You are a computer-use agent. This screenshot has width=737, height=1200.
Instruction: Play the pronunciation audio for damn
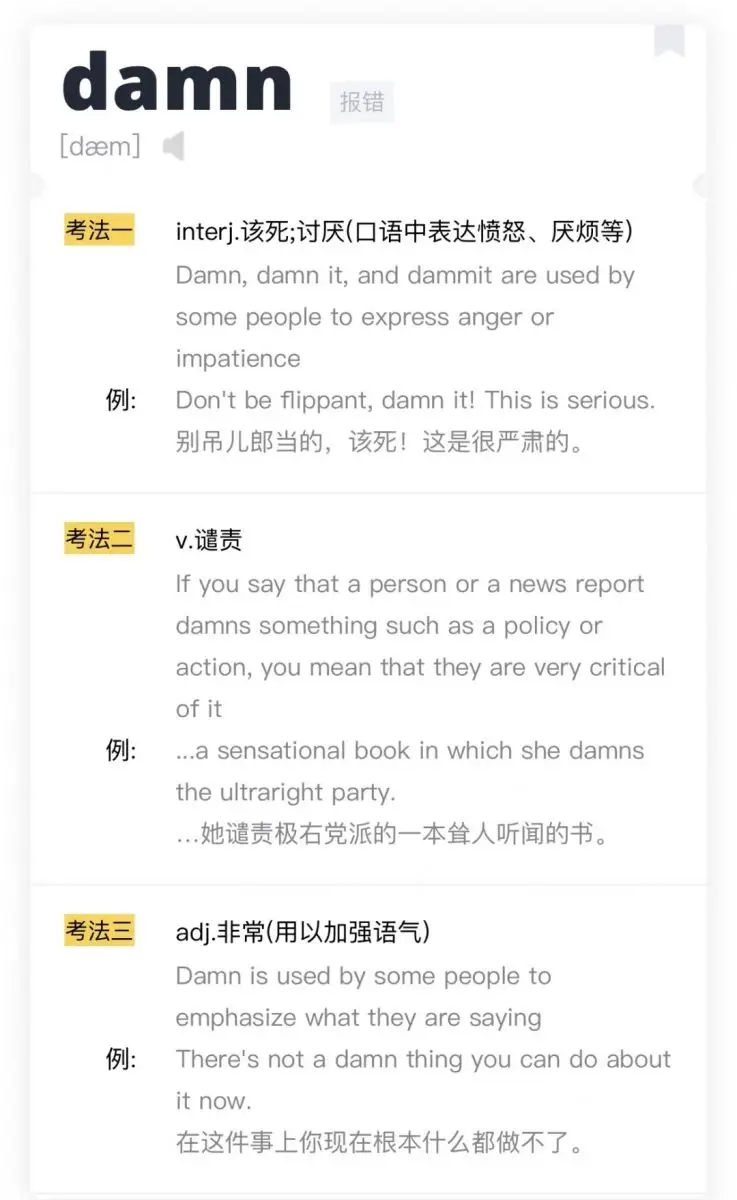tap(173, 147)
